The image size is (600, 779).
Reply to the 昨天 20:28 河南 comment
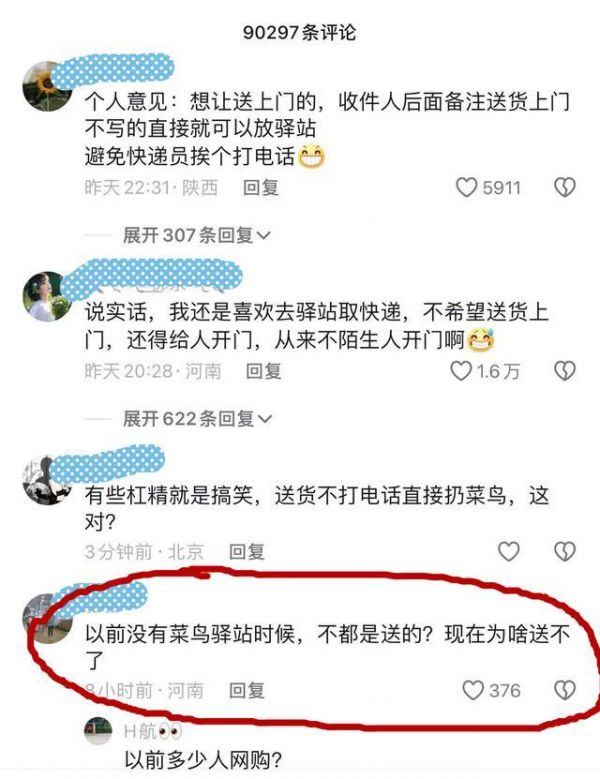tap(264, 371)
